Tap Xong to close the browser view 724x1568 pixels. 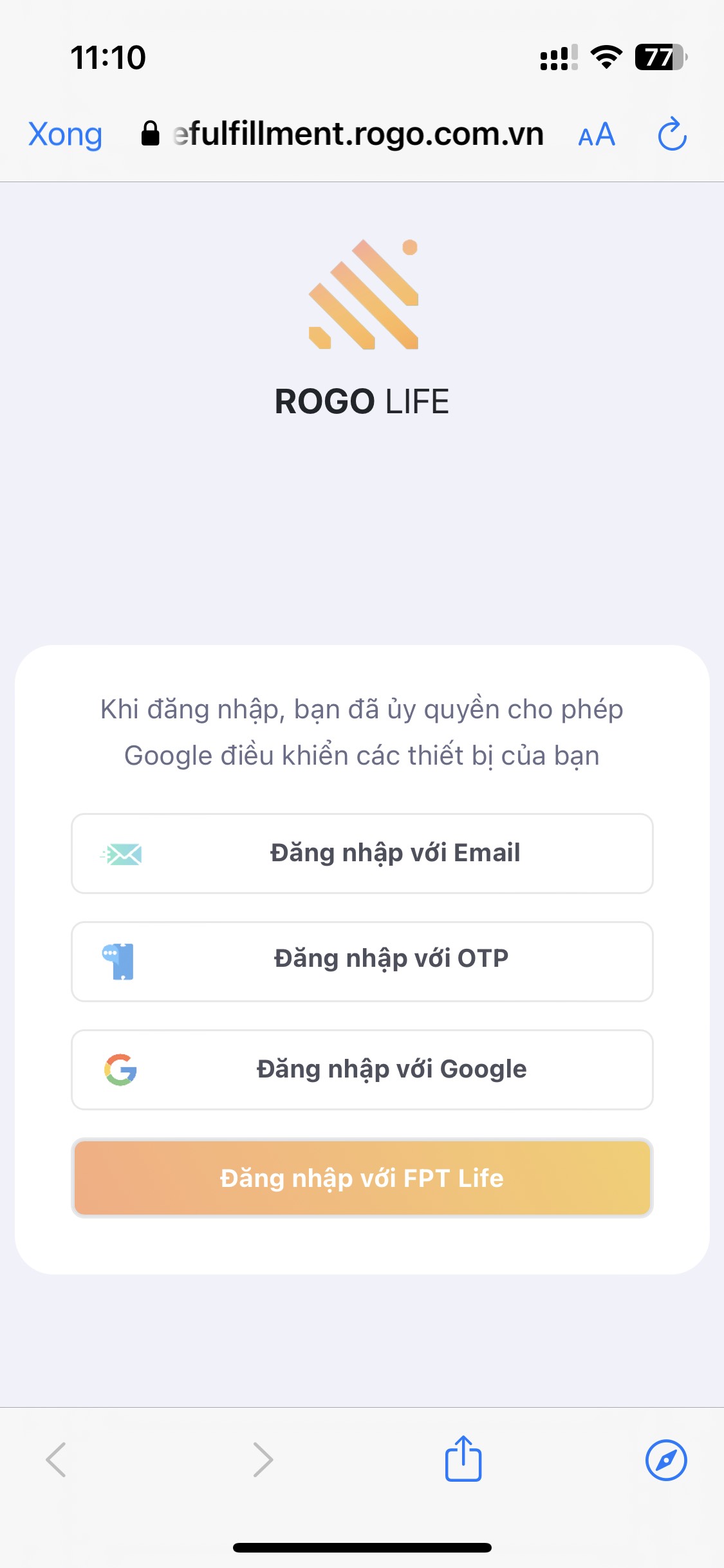pyautogui.click(x=65, y=135)
